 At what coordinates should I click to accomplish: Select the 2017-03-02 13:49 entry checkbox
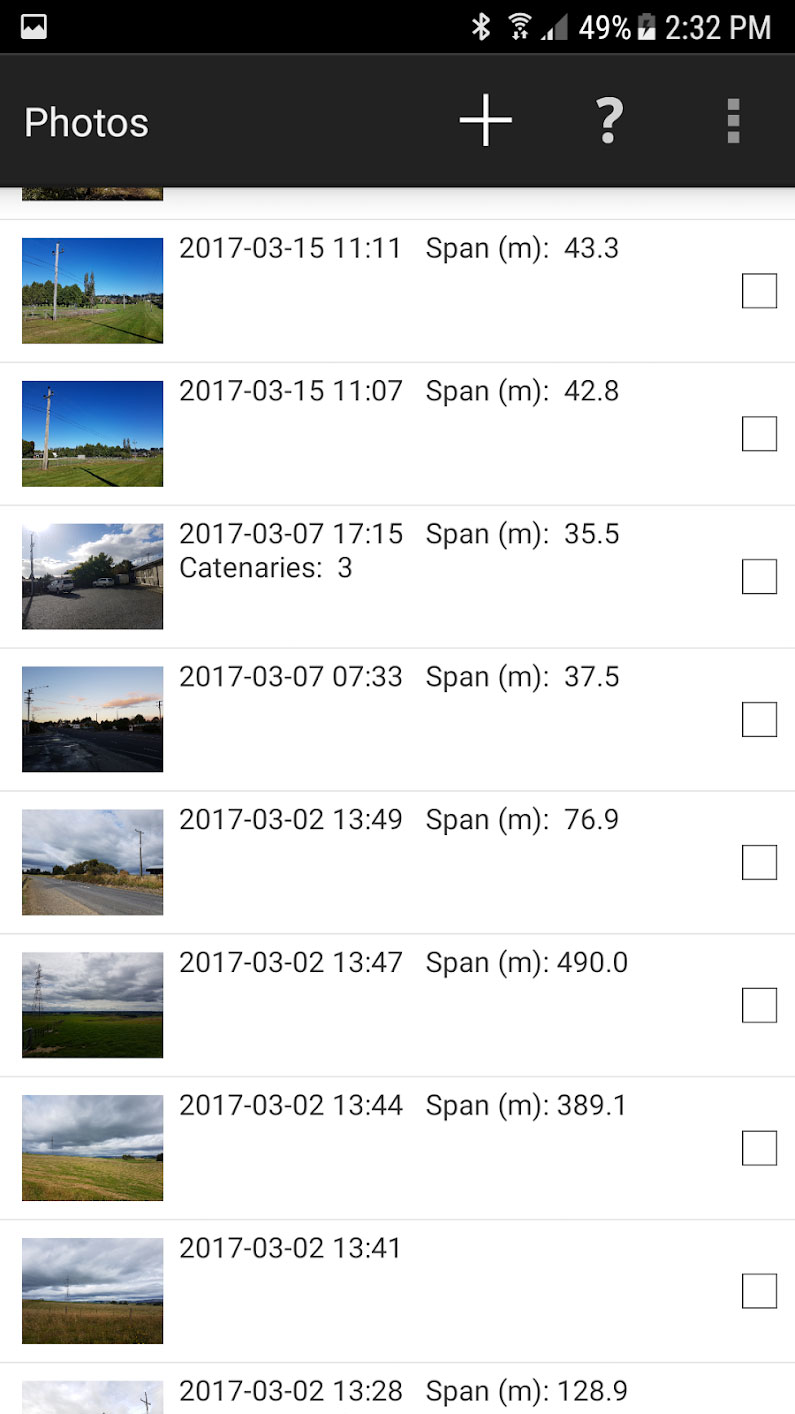pyautogui.click(x=759, y=862)
